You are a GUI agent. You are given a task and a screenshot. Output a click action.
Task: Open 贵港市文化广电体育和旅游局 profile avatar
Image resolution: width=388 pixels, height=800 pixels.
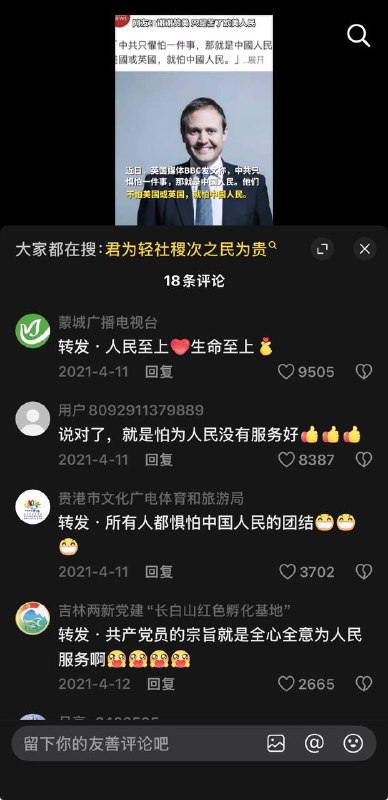33,507
